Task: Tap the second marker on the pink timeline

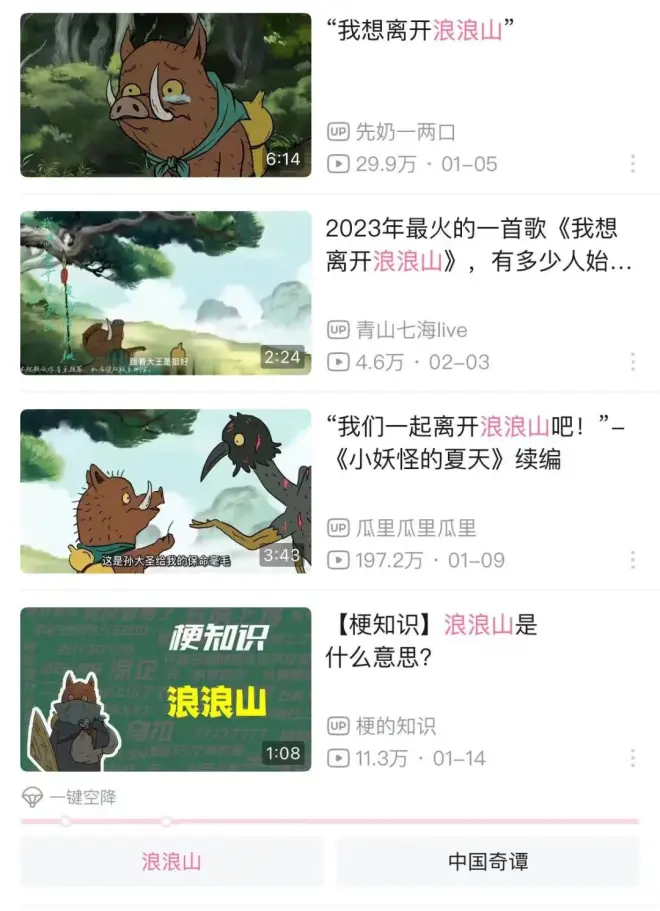Action: (166, 821)
